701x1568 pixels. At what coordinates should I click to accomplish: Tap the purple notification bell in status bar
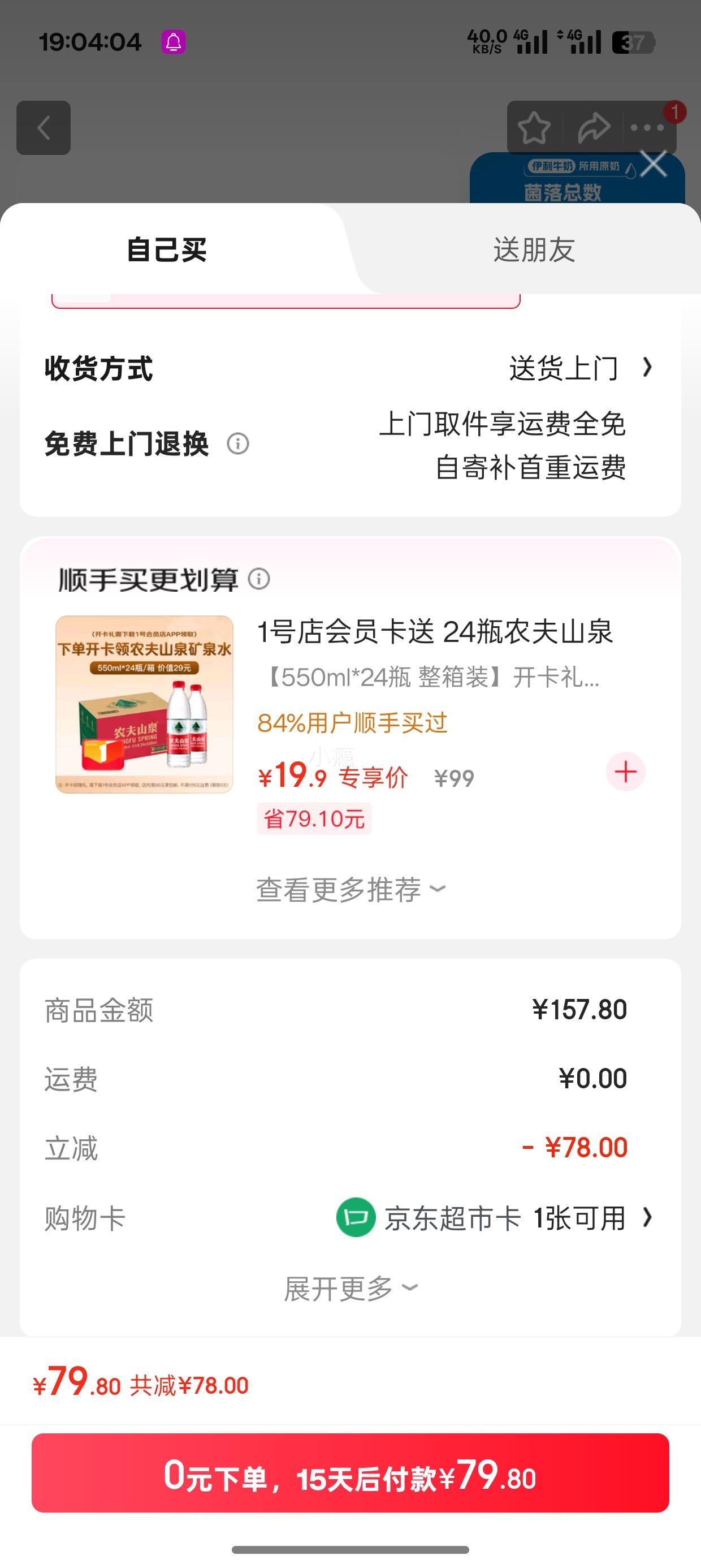(x=172, y=41)
